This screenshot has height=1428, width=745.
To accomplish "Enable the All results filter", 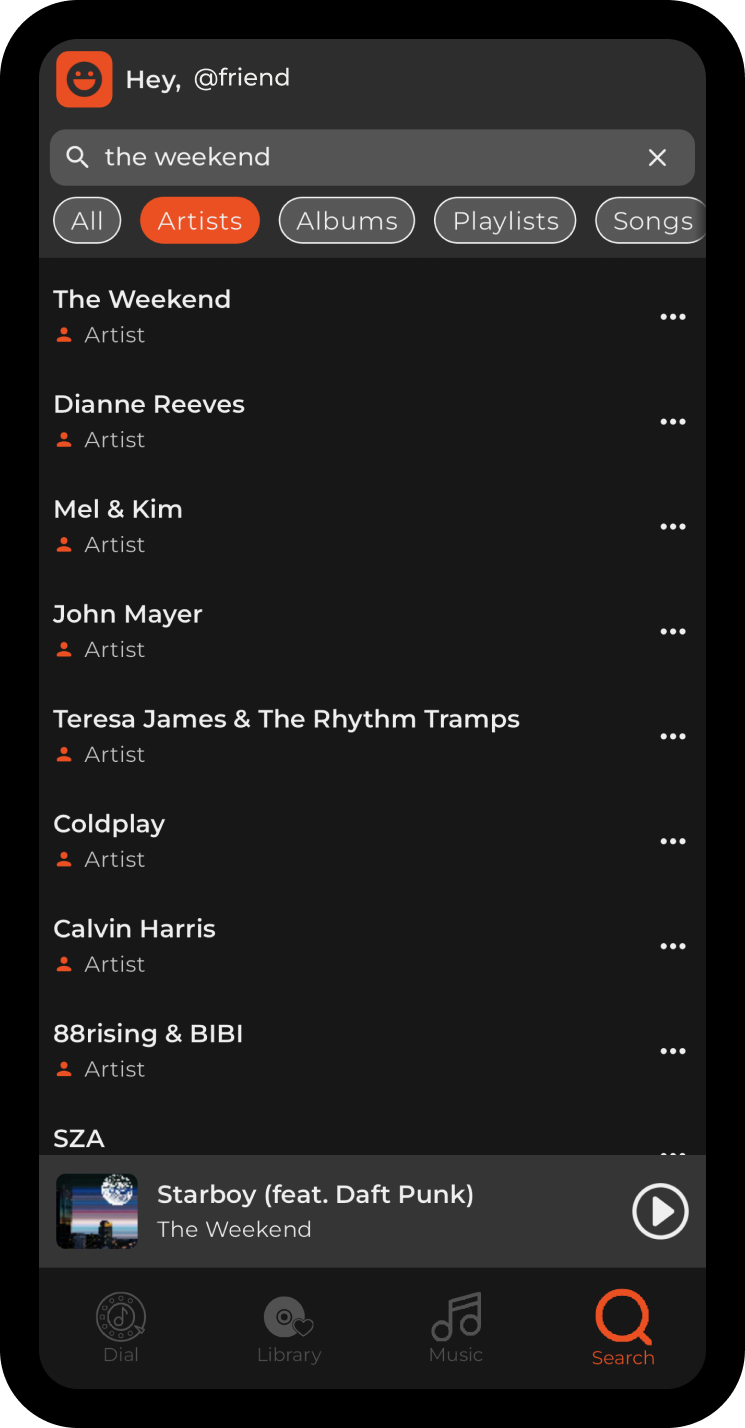I will (x=87, y=220).
